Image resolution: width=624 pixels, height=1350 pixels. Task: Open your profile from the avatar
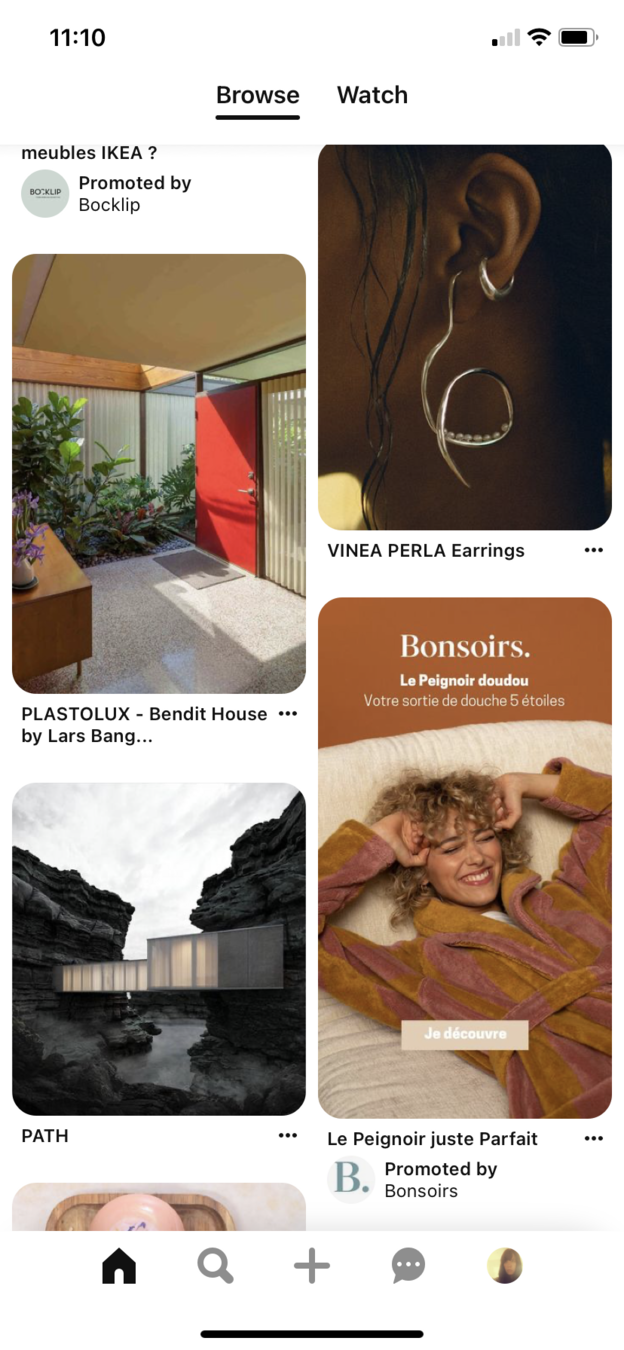505,1266
